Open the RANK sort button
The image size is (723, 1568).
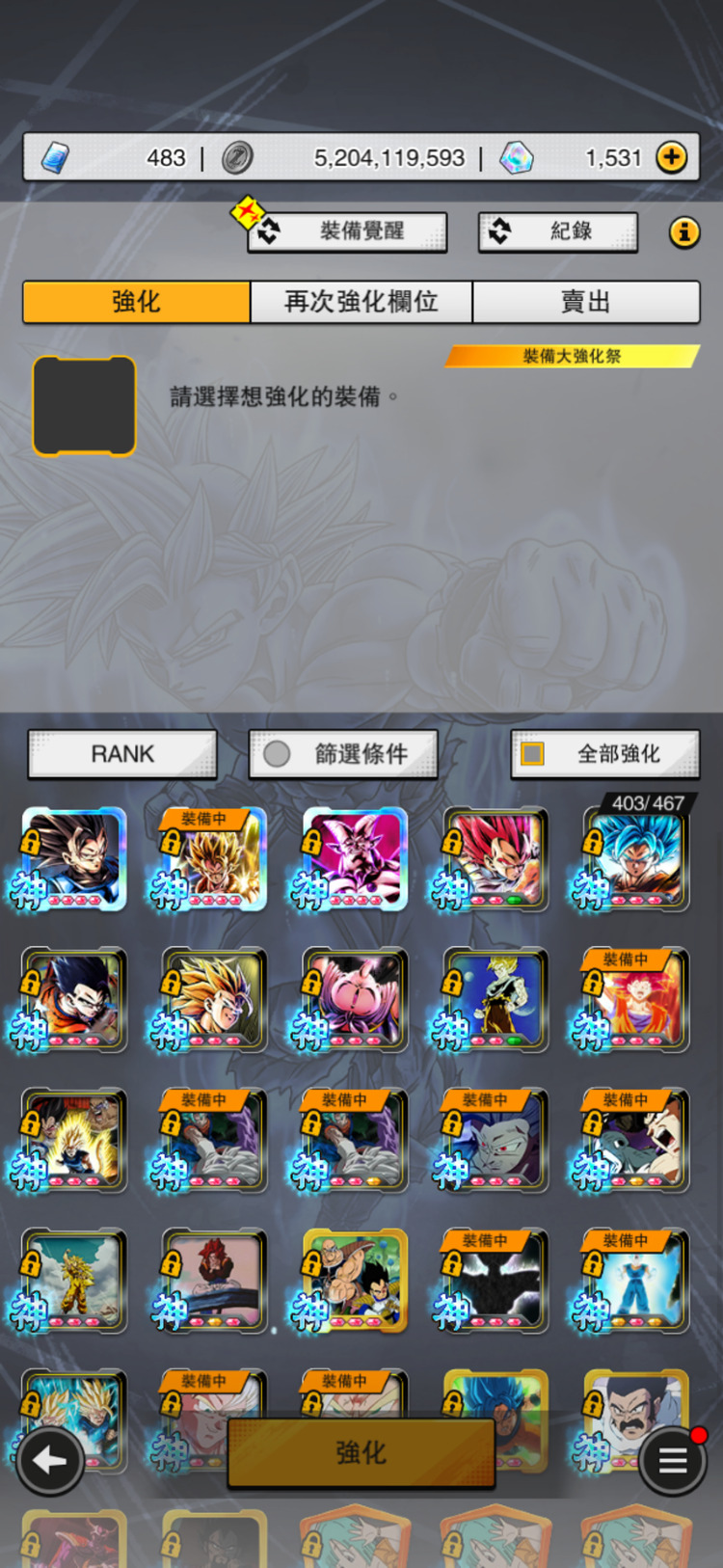[122, 754]
